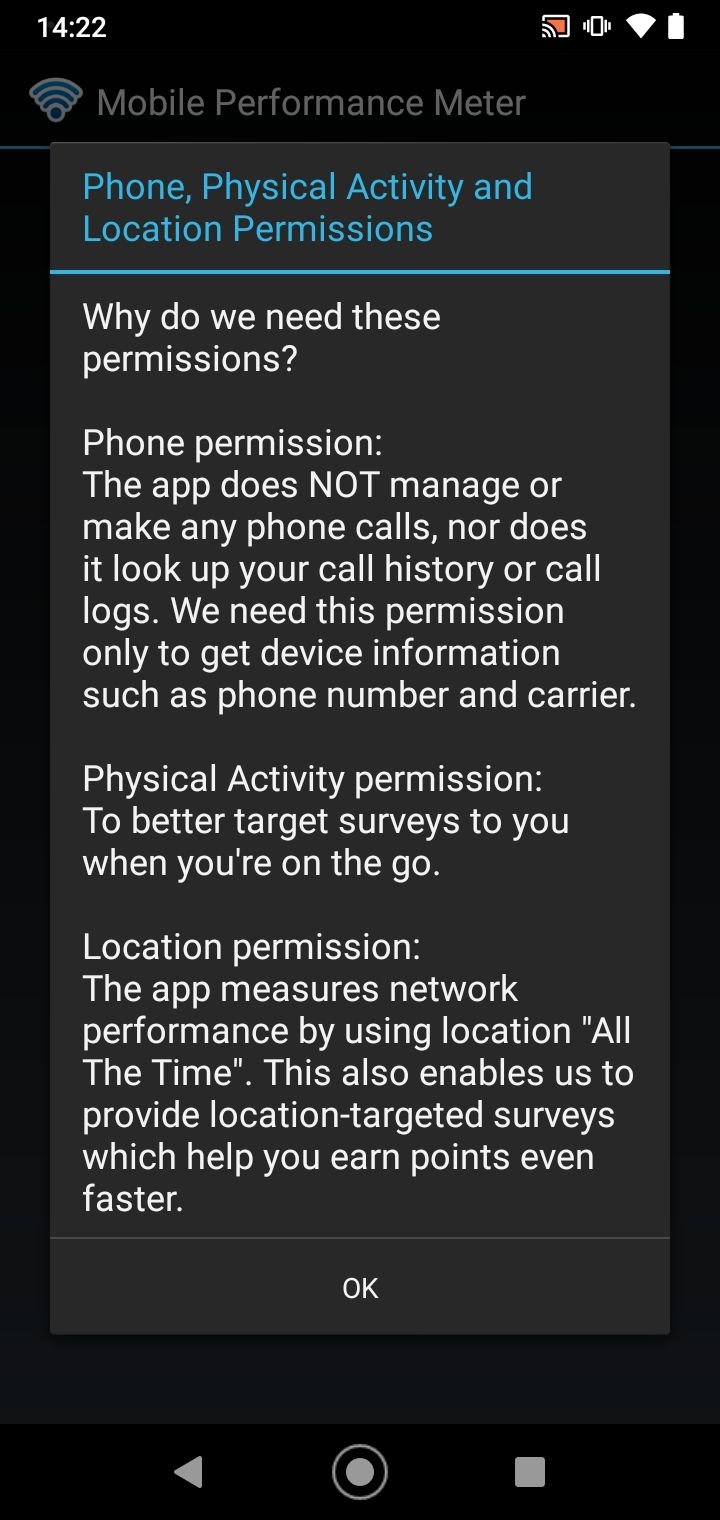The image size is (720, 1520).
Task: Open recent apps from the navigation bar
Action: (529, 1472)
